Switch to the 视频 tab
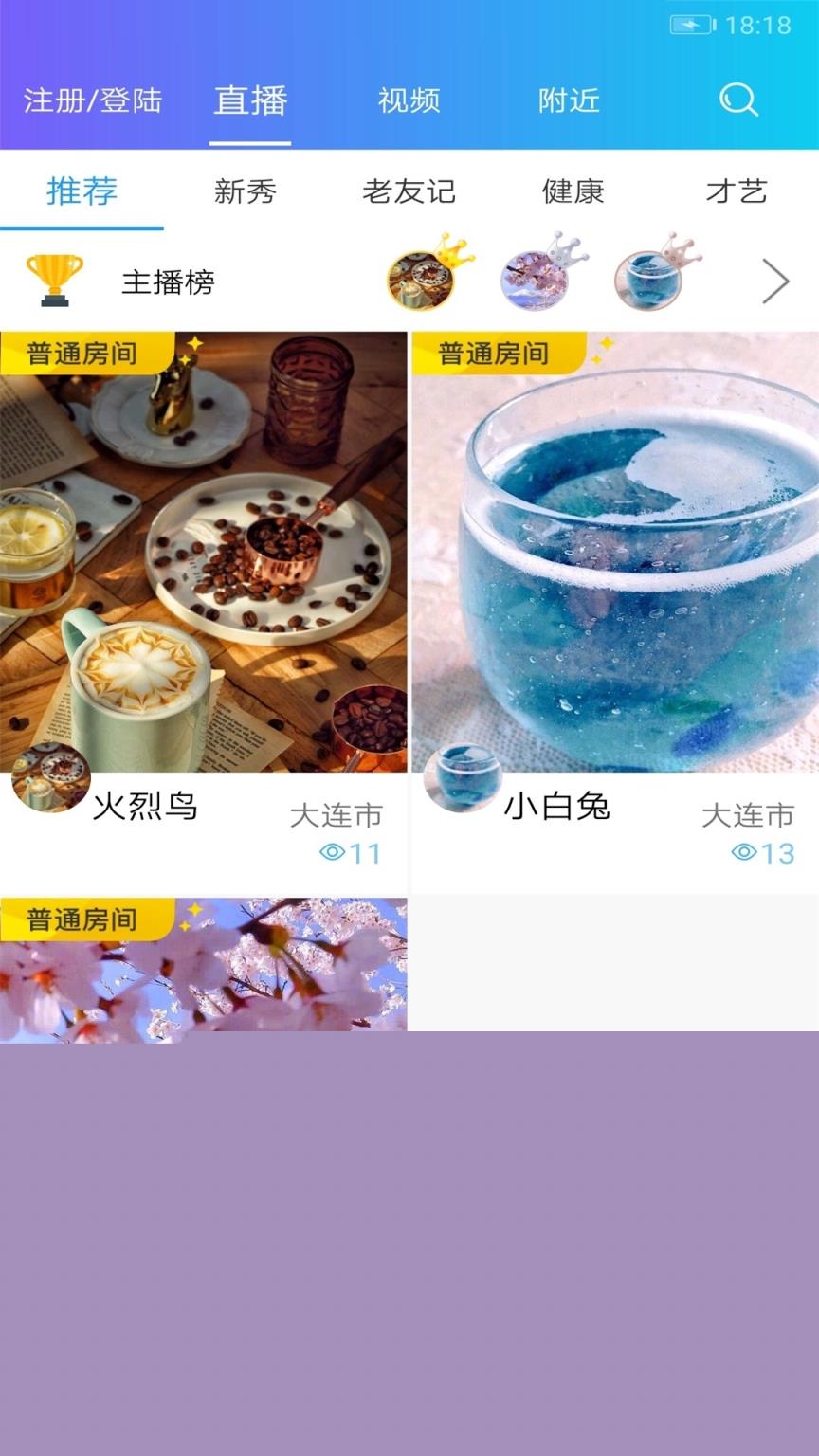 point(409,100)
